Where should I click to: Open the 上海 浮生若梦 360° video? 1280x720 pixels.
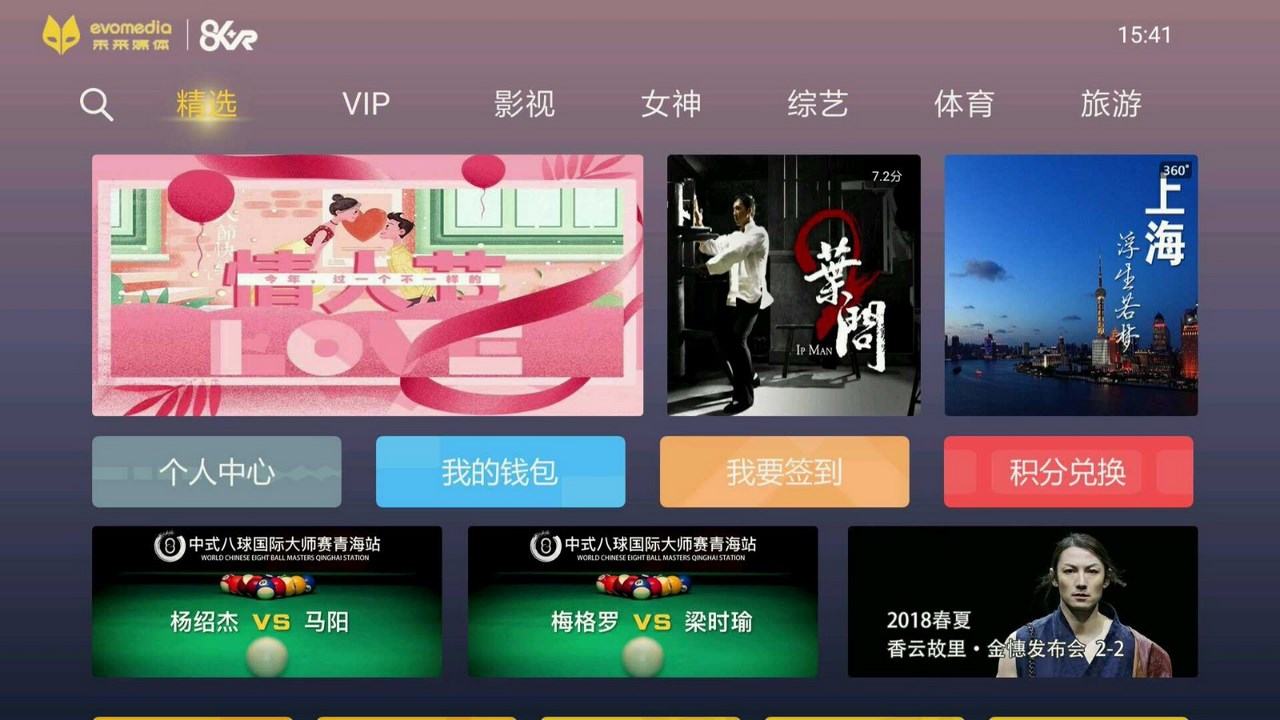[x=1070, y=285]
